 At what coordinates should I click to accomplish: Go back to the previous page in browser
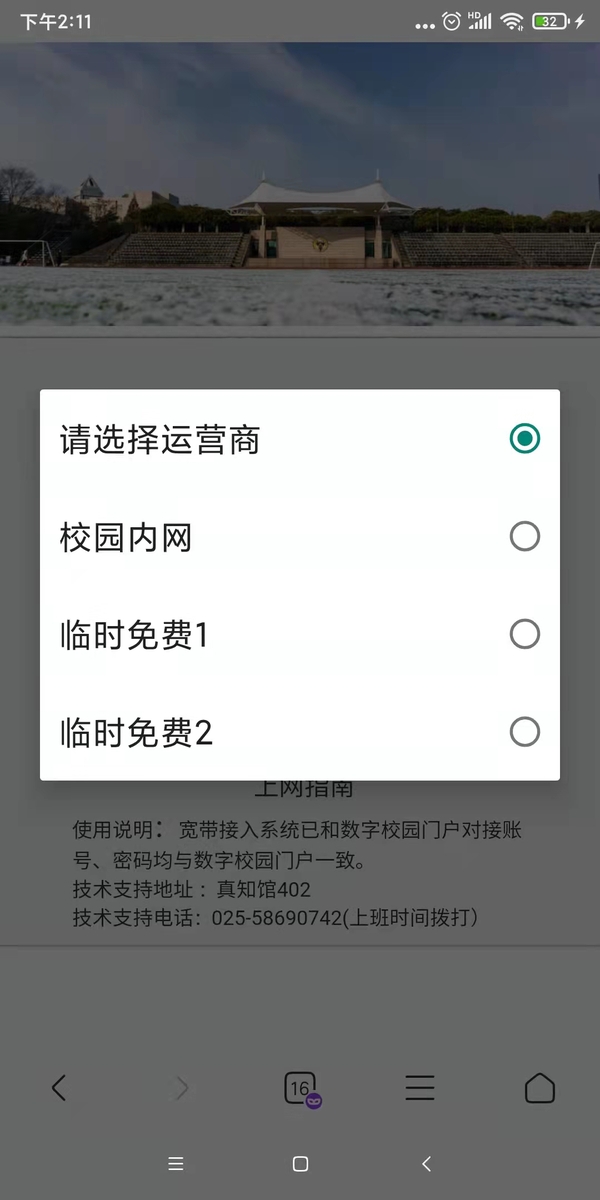click(x=59, y=1087)
